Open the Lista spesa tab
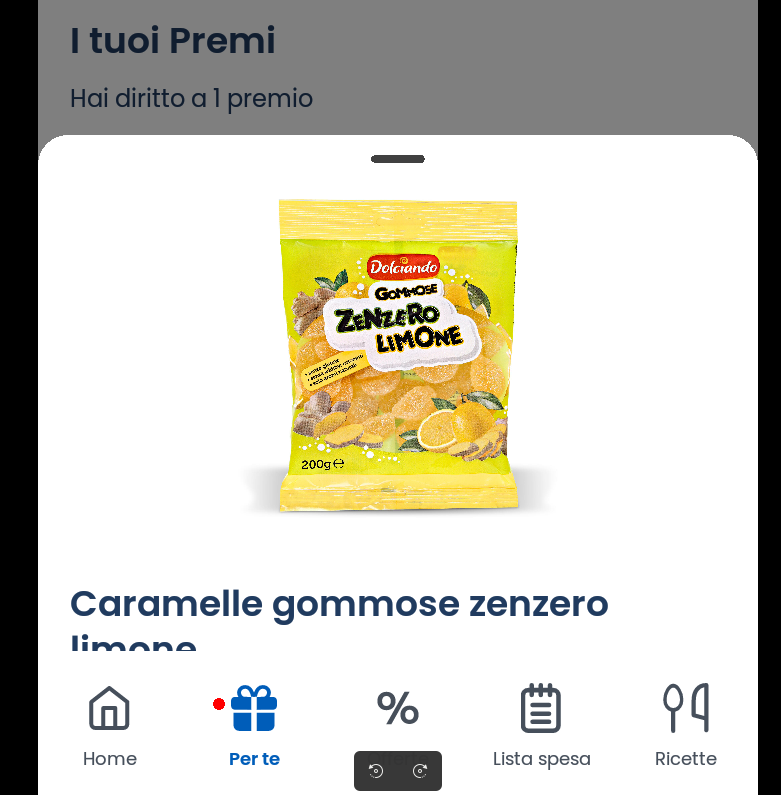The height and width of the screenshot is (795, 781). [541, 725]
